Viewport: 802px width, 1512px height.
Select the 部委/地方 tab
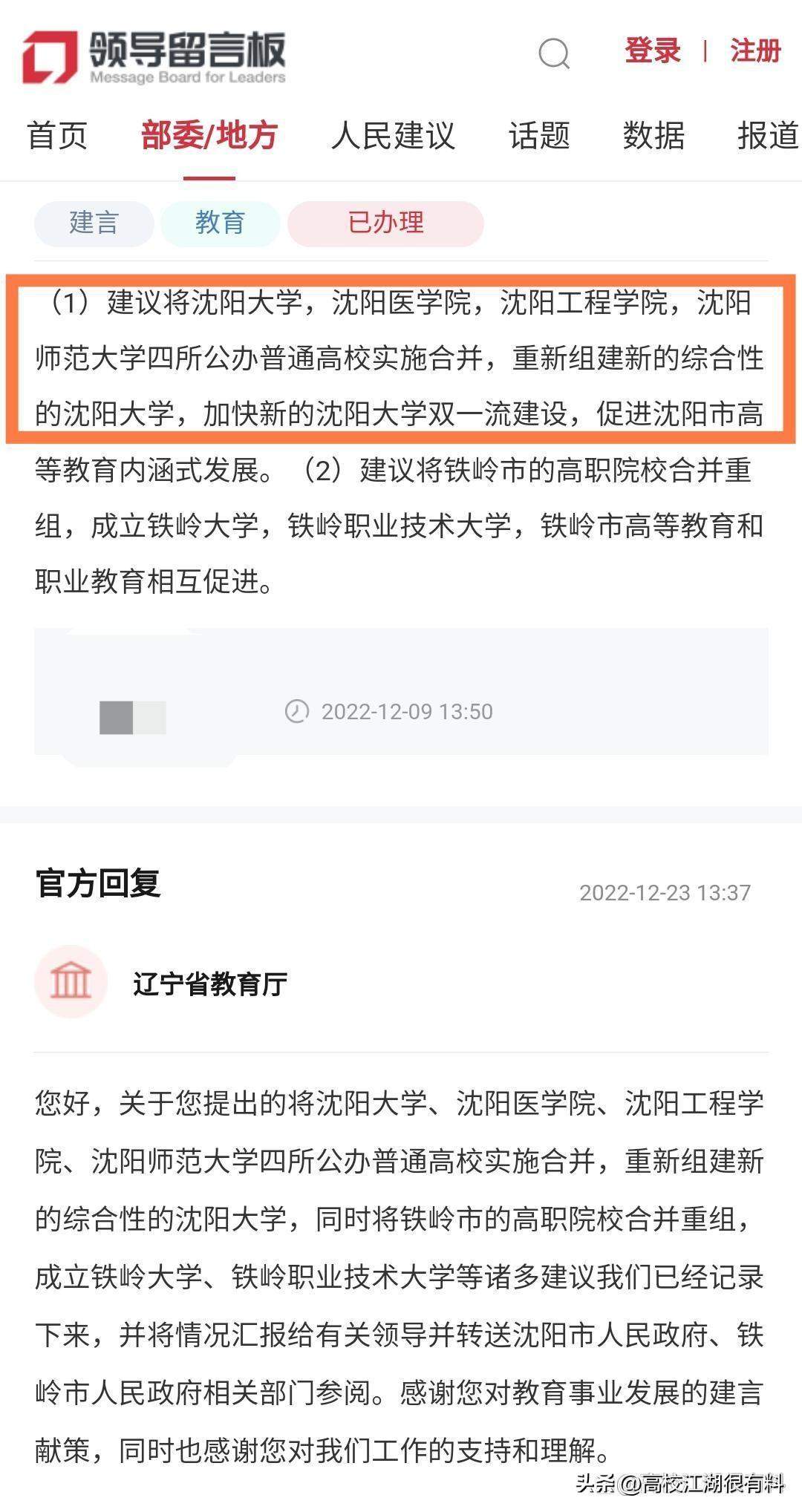coord(209,136)
